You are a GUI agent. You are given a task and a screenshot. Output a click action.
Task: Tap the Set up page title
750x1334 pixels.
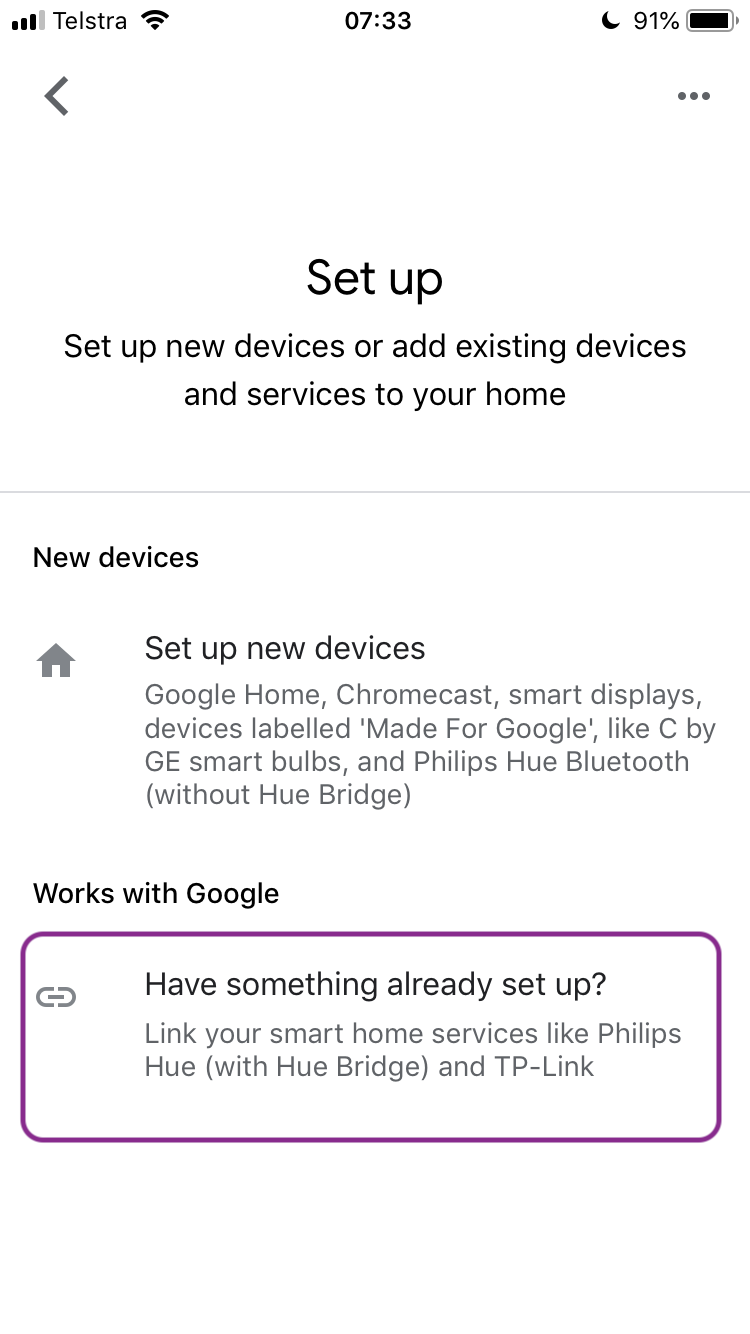pos(374,278)
